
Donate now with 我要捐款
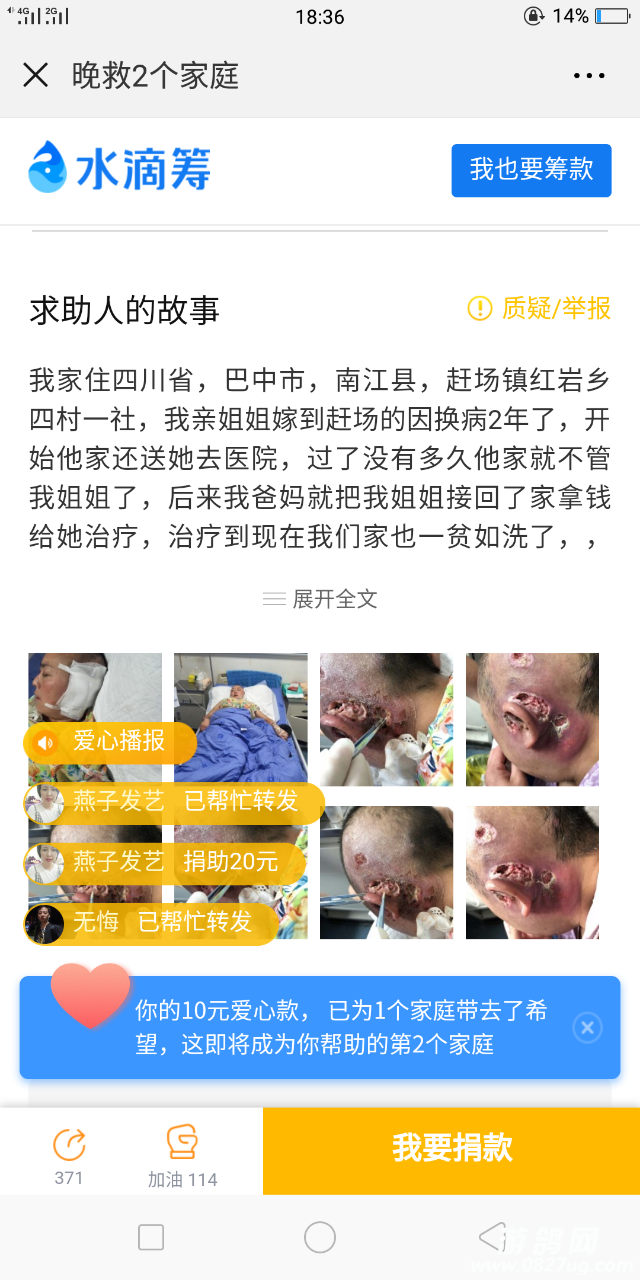coord(451,1148)
